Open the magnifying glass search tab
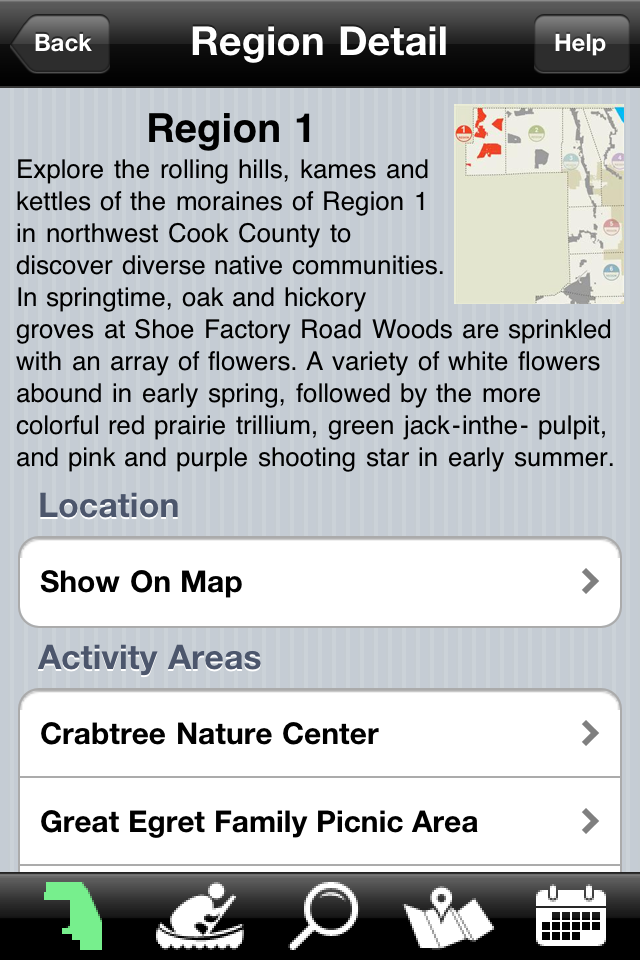This screenshot has width=640, height=960. click(x=323, y=916)
